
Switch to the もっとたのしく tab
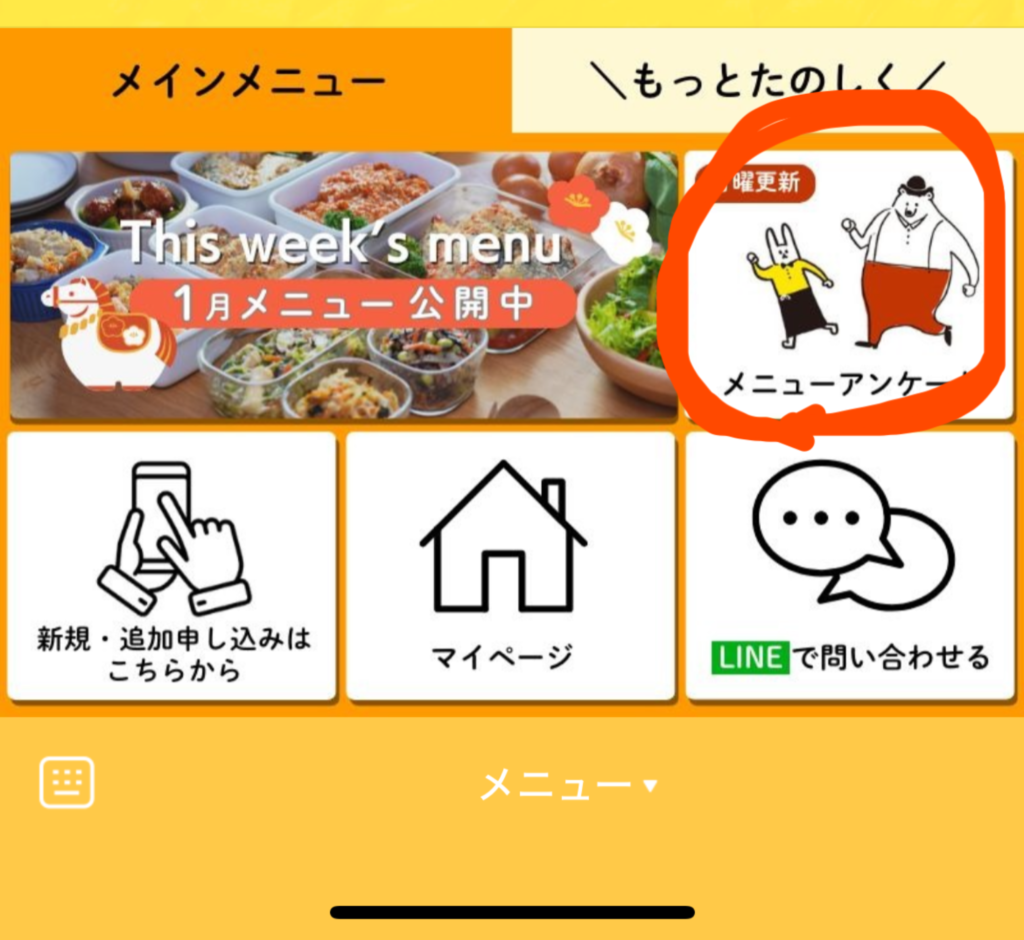click(768, 82)
